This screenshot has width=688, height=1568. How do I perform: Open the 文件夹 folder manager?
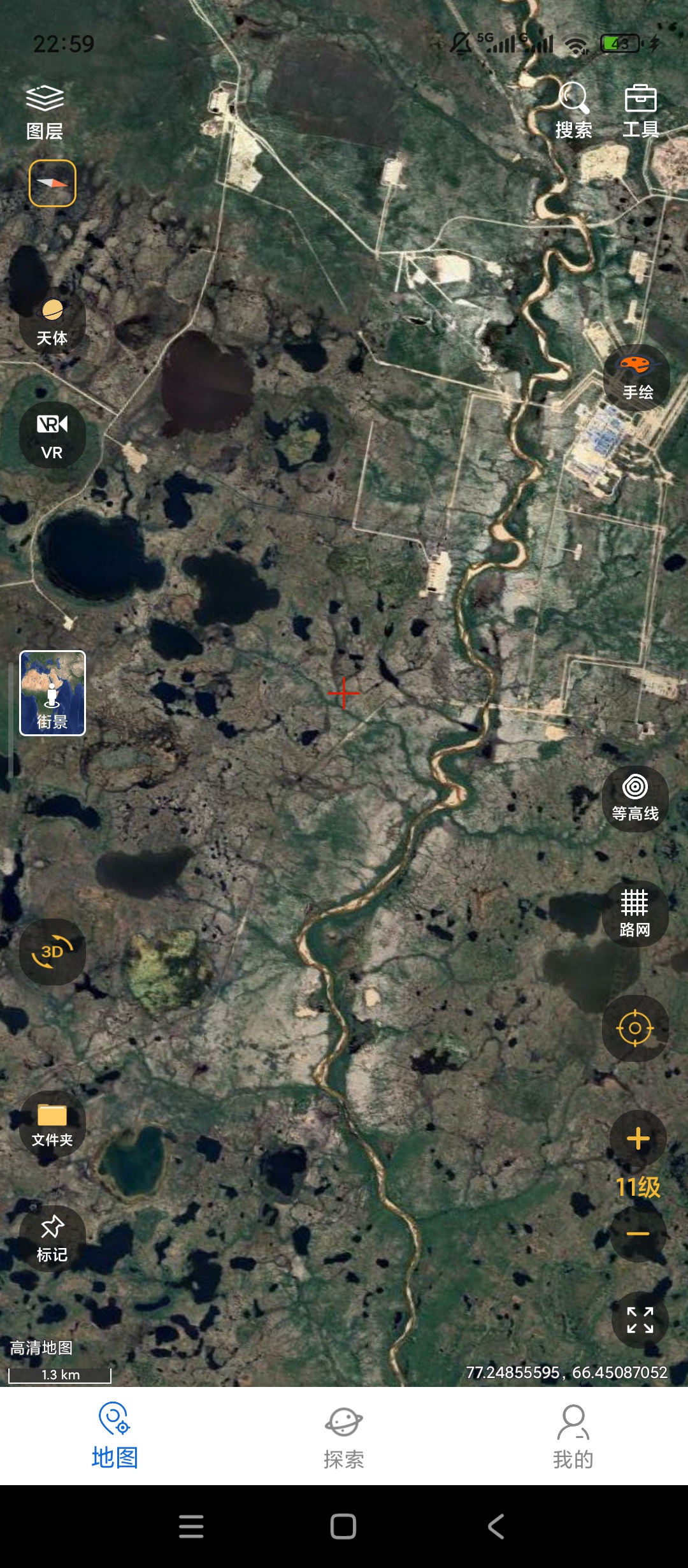pos(53,1120)
